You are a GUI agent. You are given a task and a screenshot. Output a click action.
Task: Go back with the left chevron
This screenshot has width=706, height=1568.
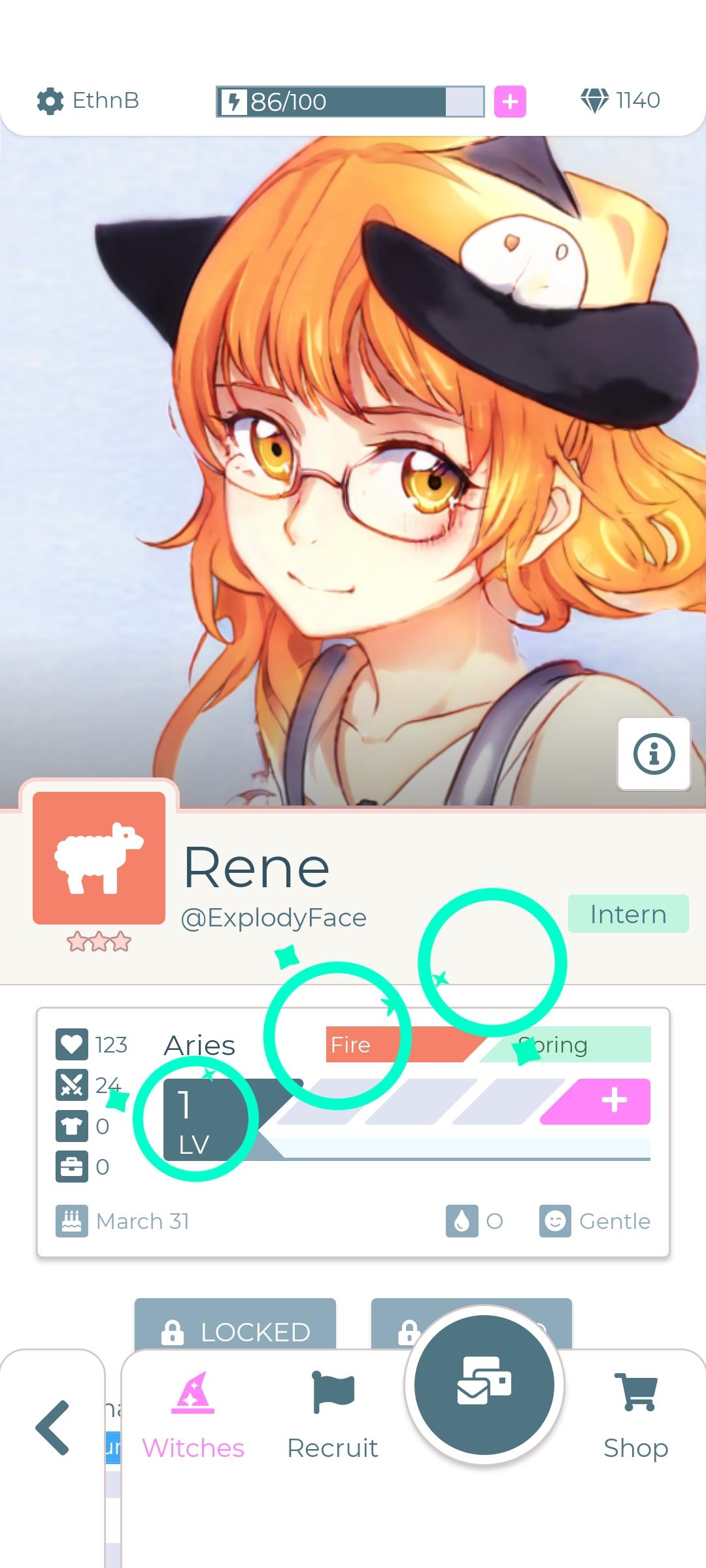pos(52,1428)
